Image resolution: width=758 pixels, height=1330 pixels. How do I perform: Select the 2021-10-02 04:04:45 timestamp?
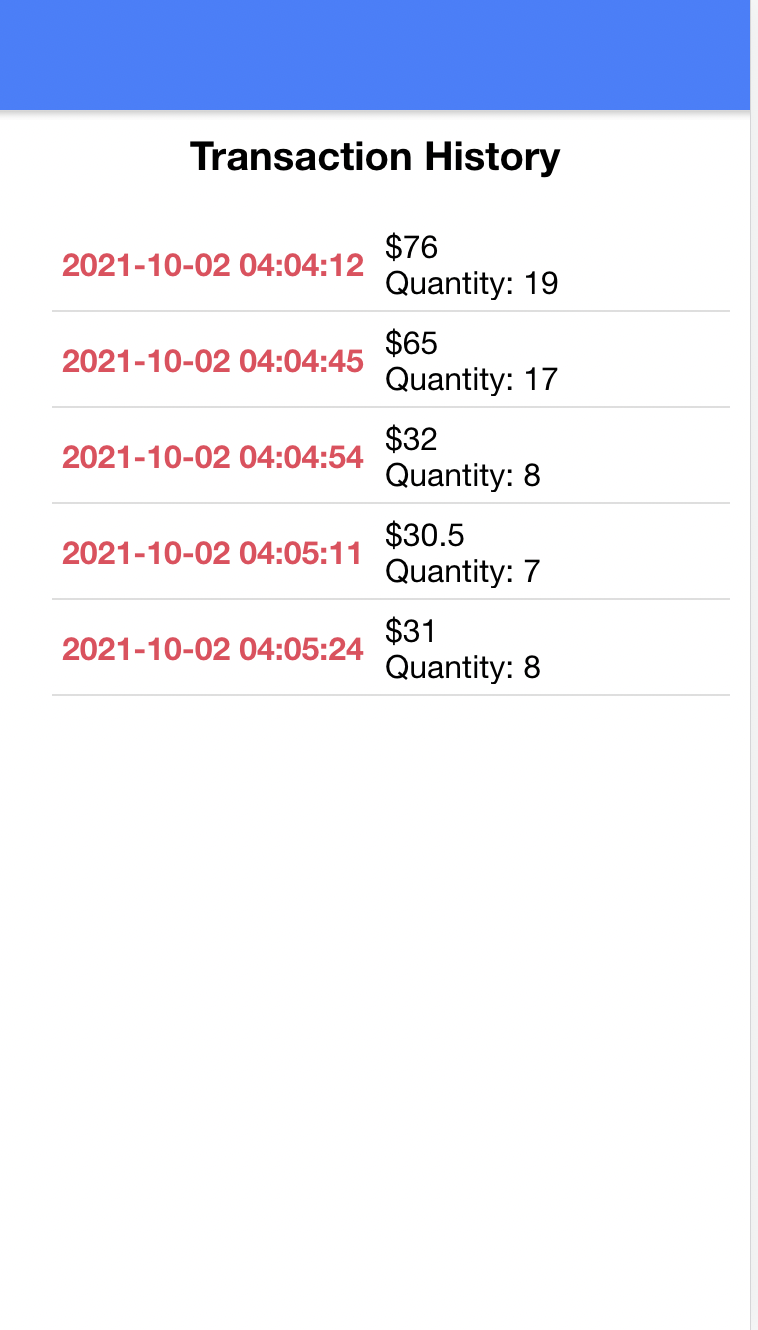pos(211,361)
